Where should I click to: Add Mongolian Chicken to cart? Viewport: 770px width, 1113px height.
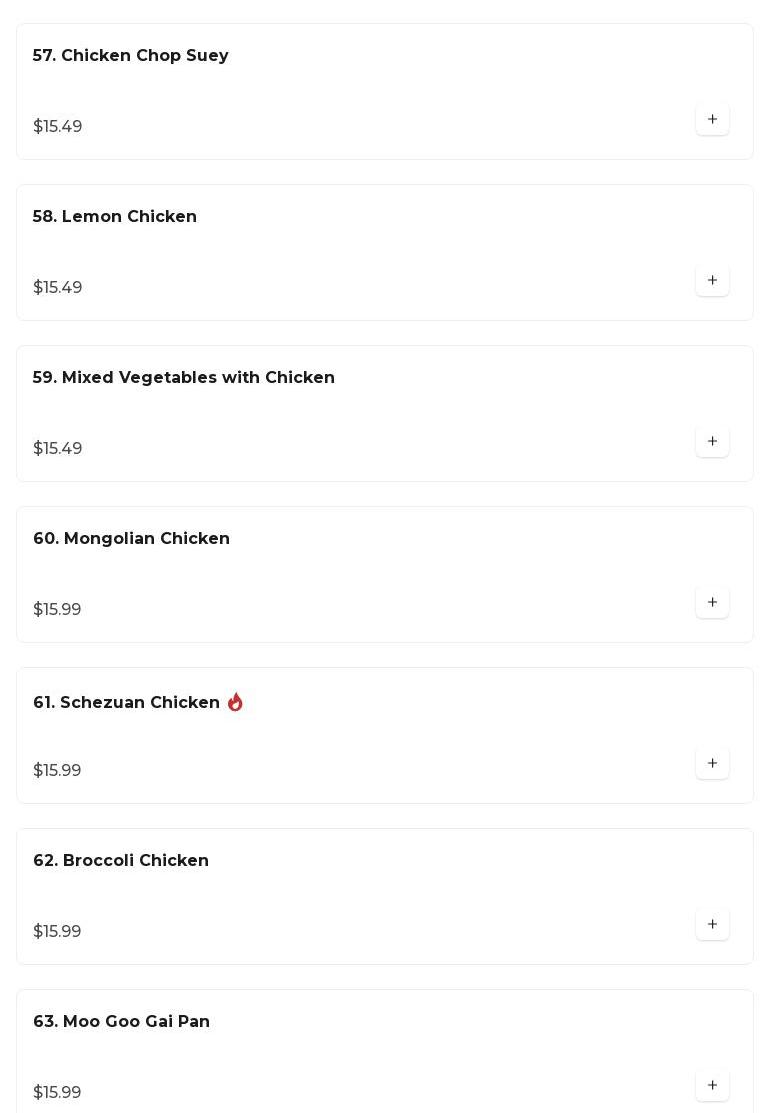click(x=712, y=603)
